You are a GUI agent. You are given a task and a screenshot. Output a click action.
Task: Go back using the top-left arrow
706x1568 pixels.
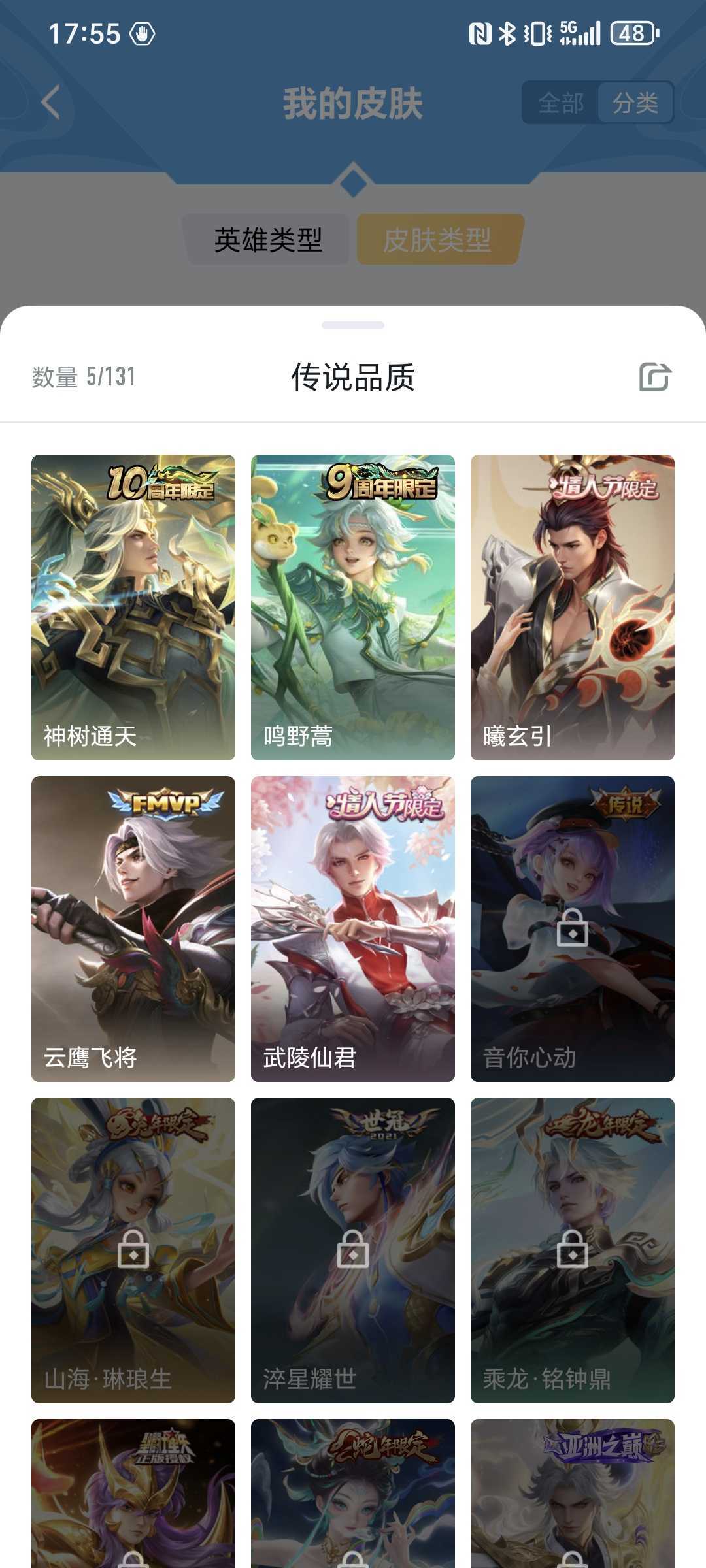click(50, 103)
